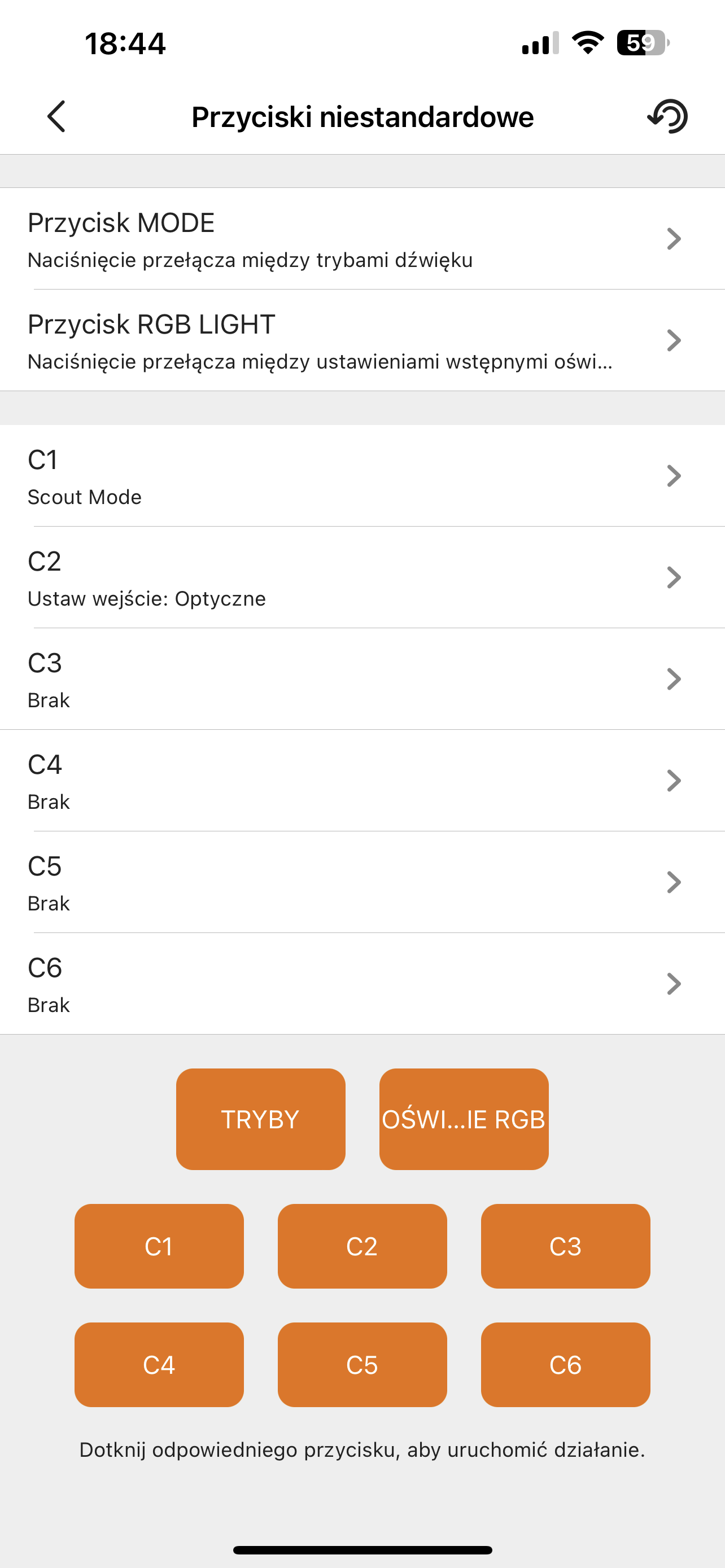Tap the reset icon in the header
Image resolution: width=725 pixels, height=1568 pixels.
point(668,116)
